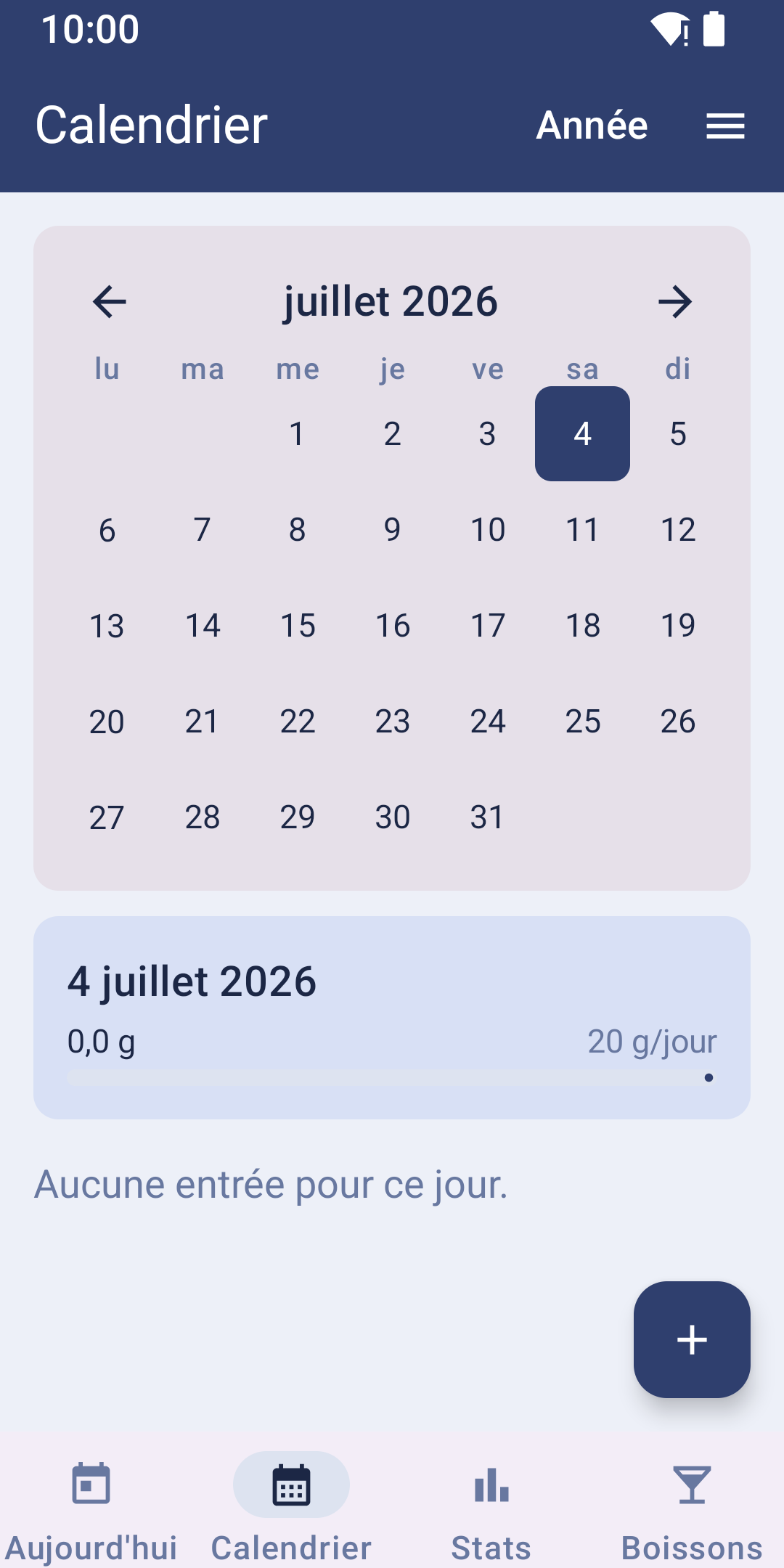Select July 12 in the calendar
Image resolution: width=784 pixels, height=1568 pixels.
(x=678, y=530)
